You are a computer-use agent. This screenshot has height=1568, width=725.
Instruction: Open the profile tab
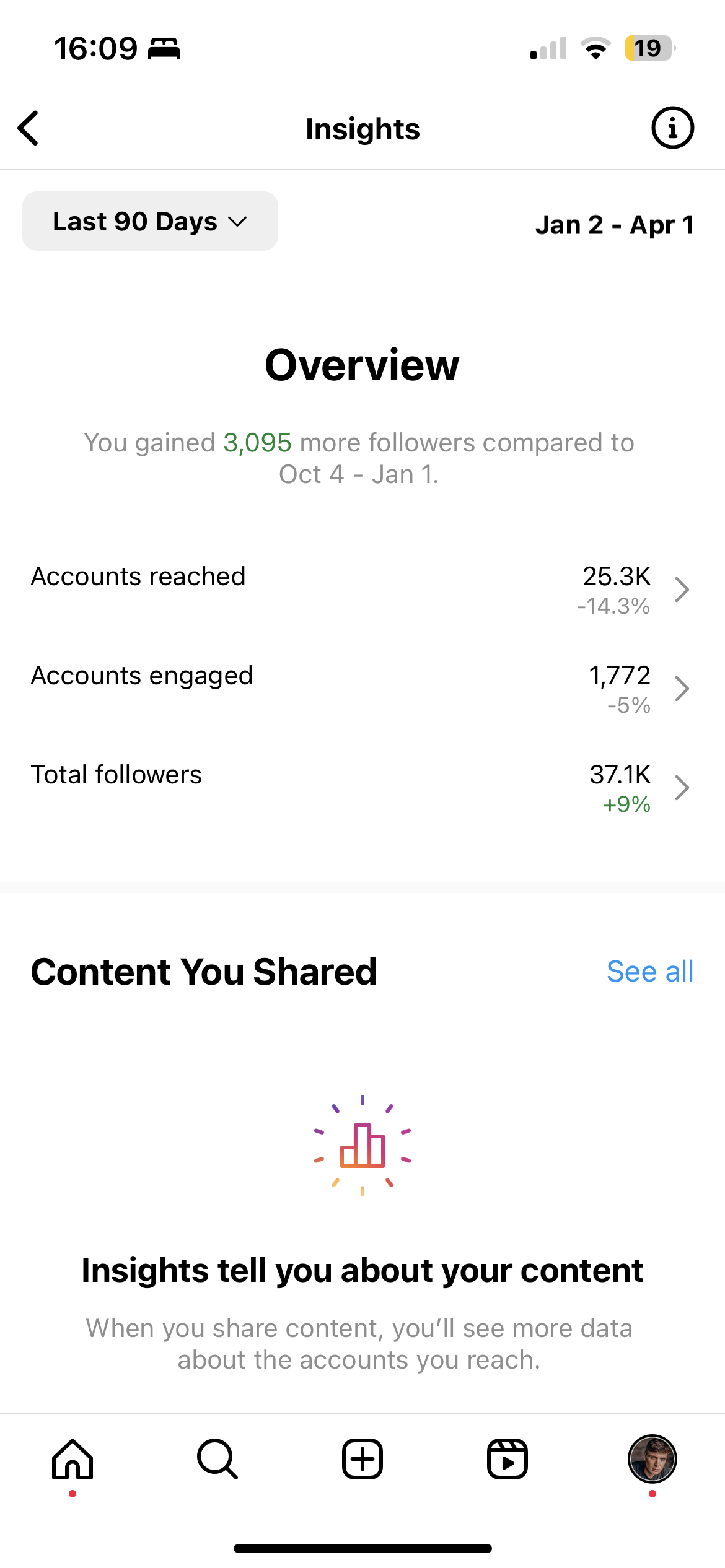(652, 1459)
